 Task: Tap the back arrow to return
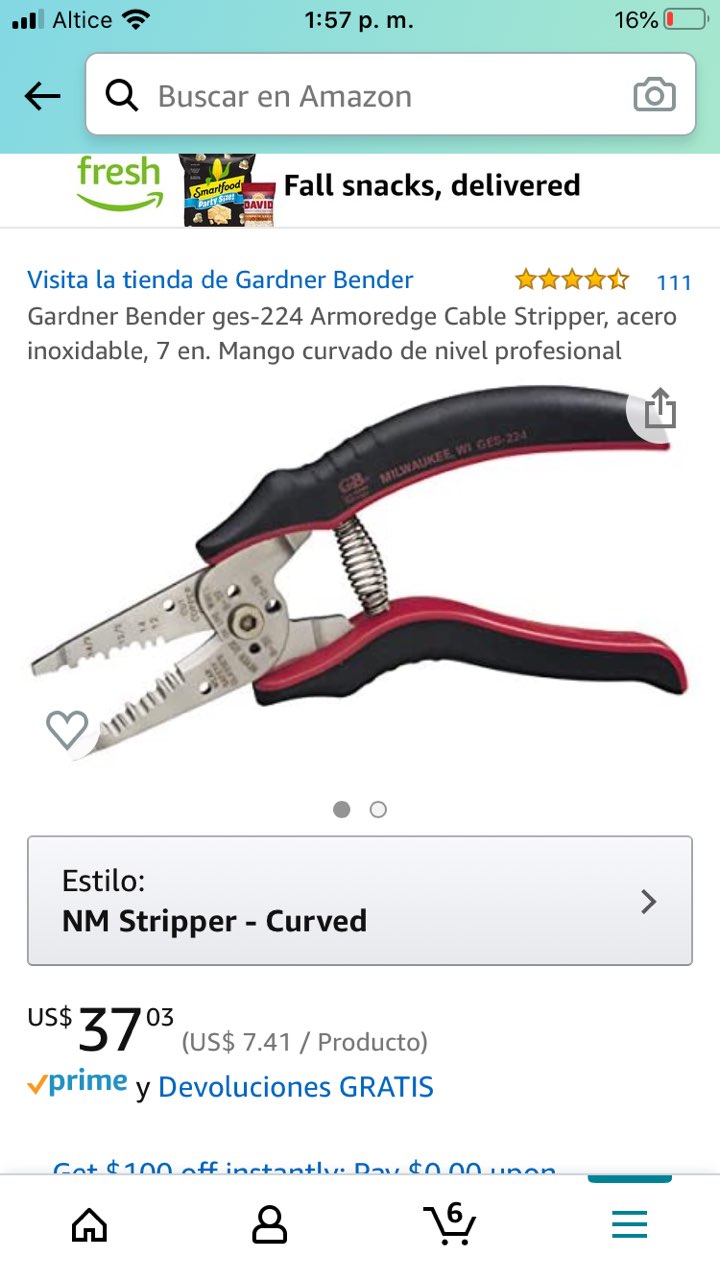[x=39, y=95]
